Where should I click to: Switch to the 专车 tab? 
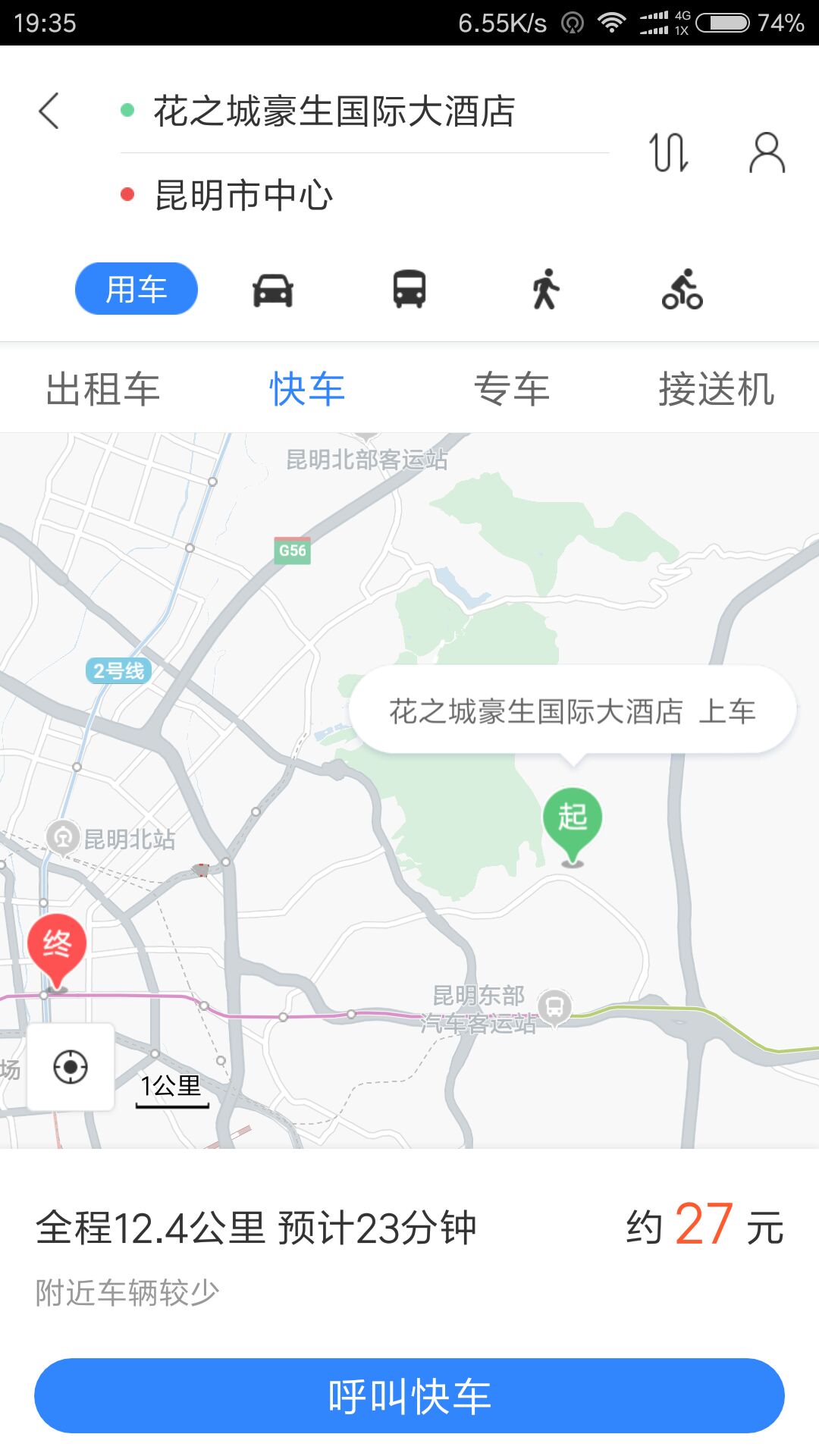512,389
